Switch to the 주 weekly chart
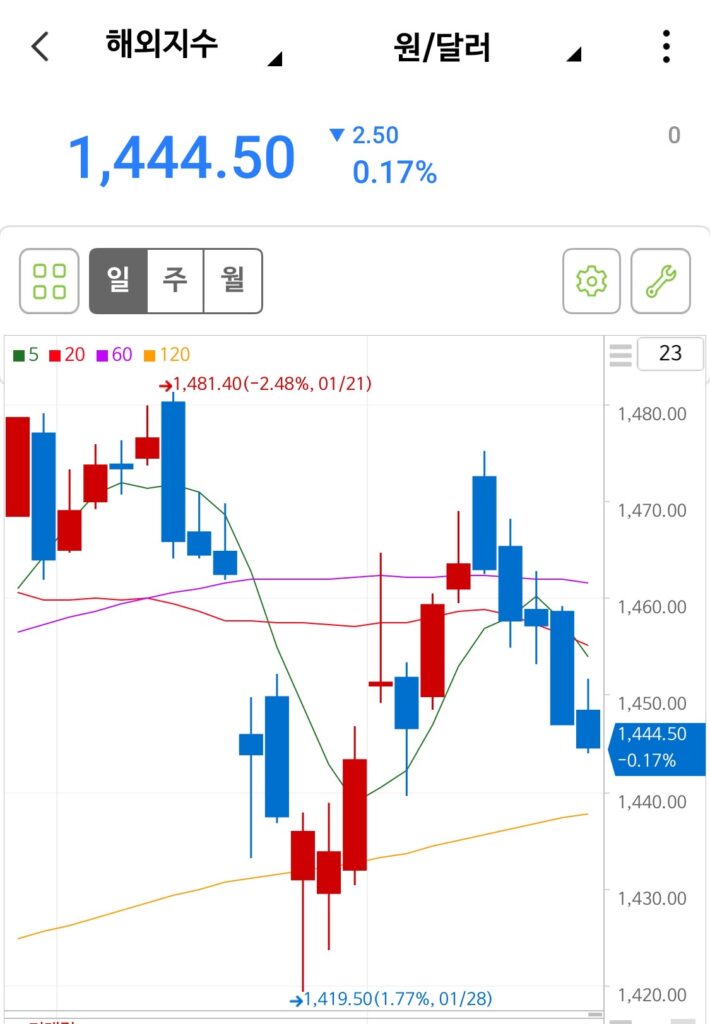Viewport: 710px width, 1024px height. pos(176,281)
